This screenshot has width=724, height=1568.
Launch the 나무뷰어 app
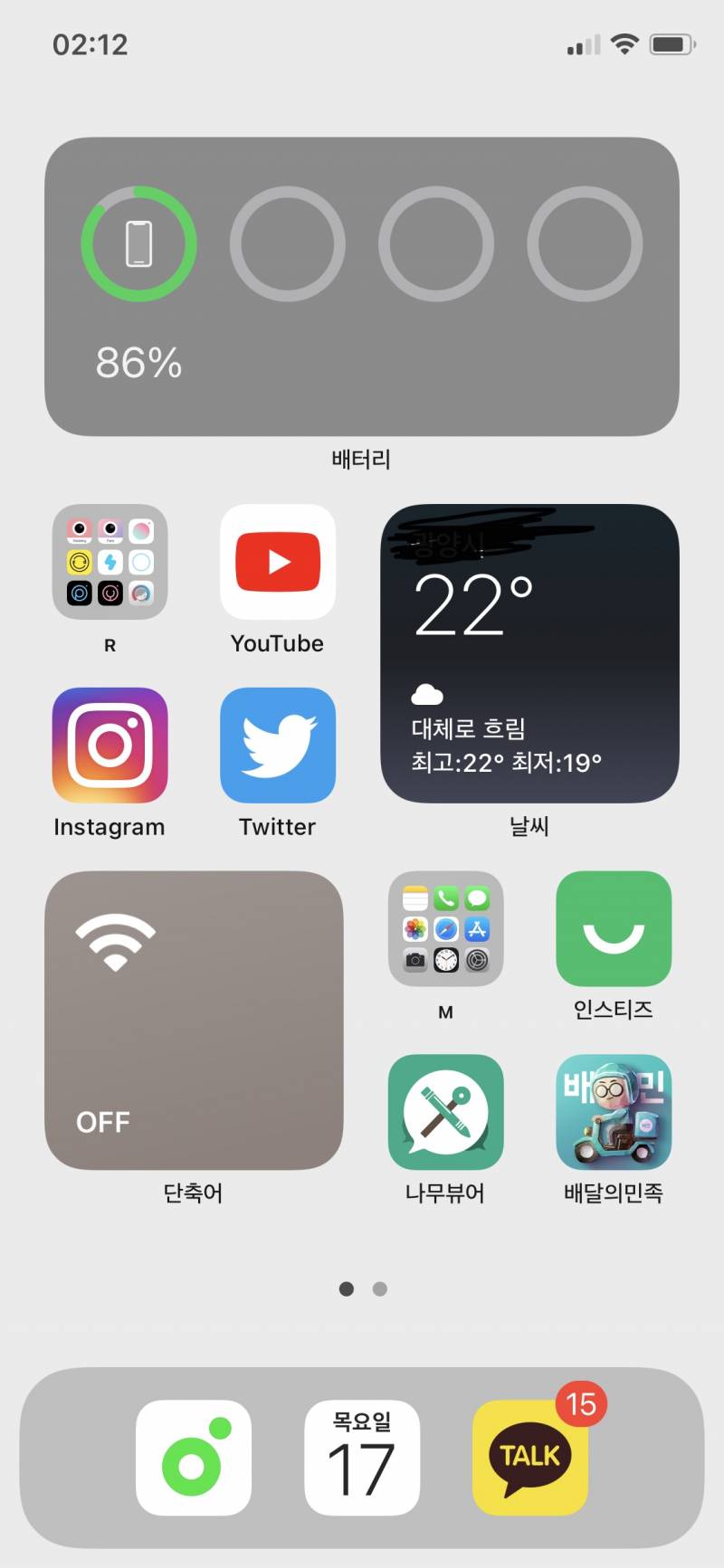(445, 1113)
